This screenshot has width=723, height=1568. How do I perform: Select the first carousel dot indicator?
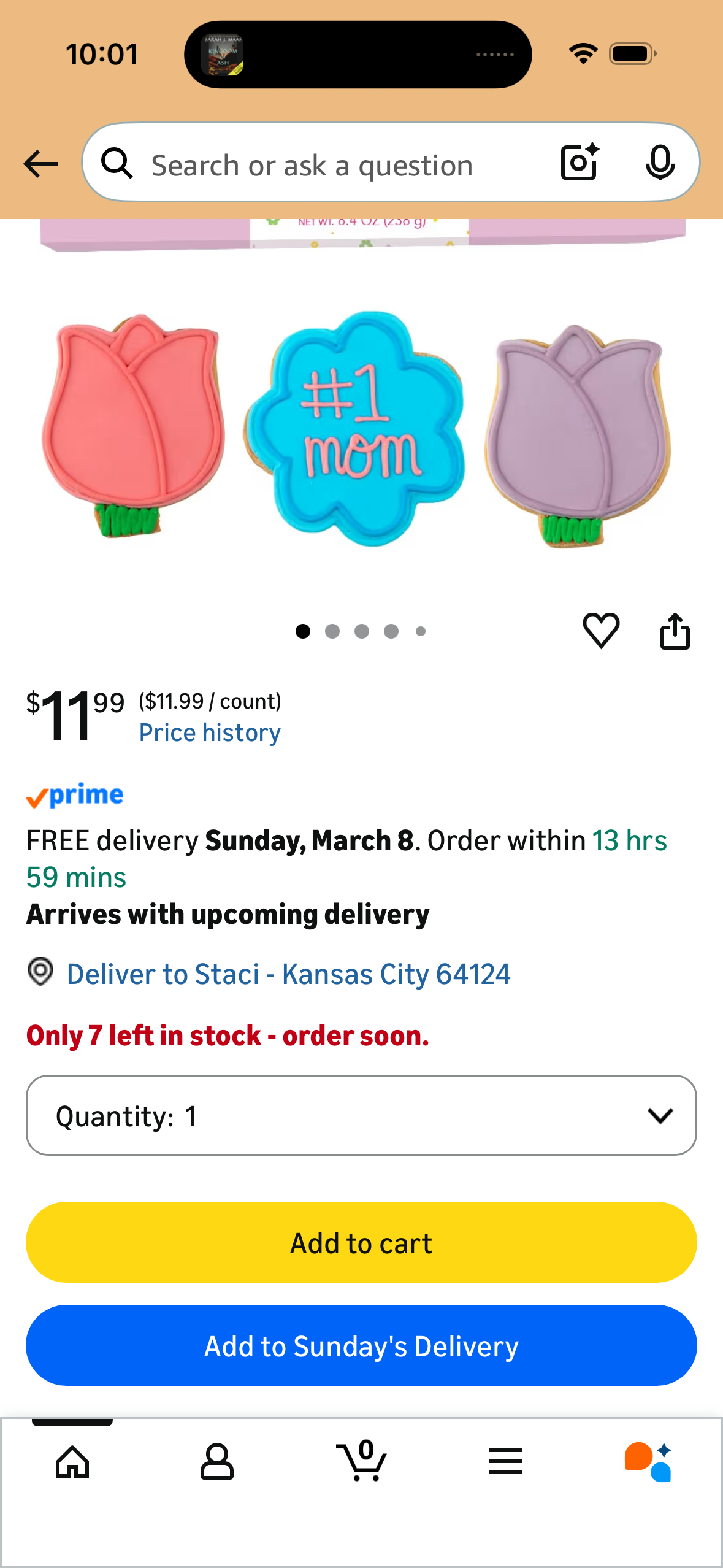(302, 631)
